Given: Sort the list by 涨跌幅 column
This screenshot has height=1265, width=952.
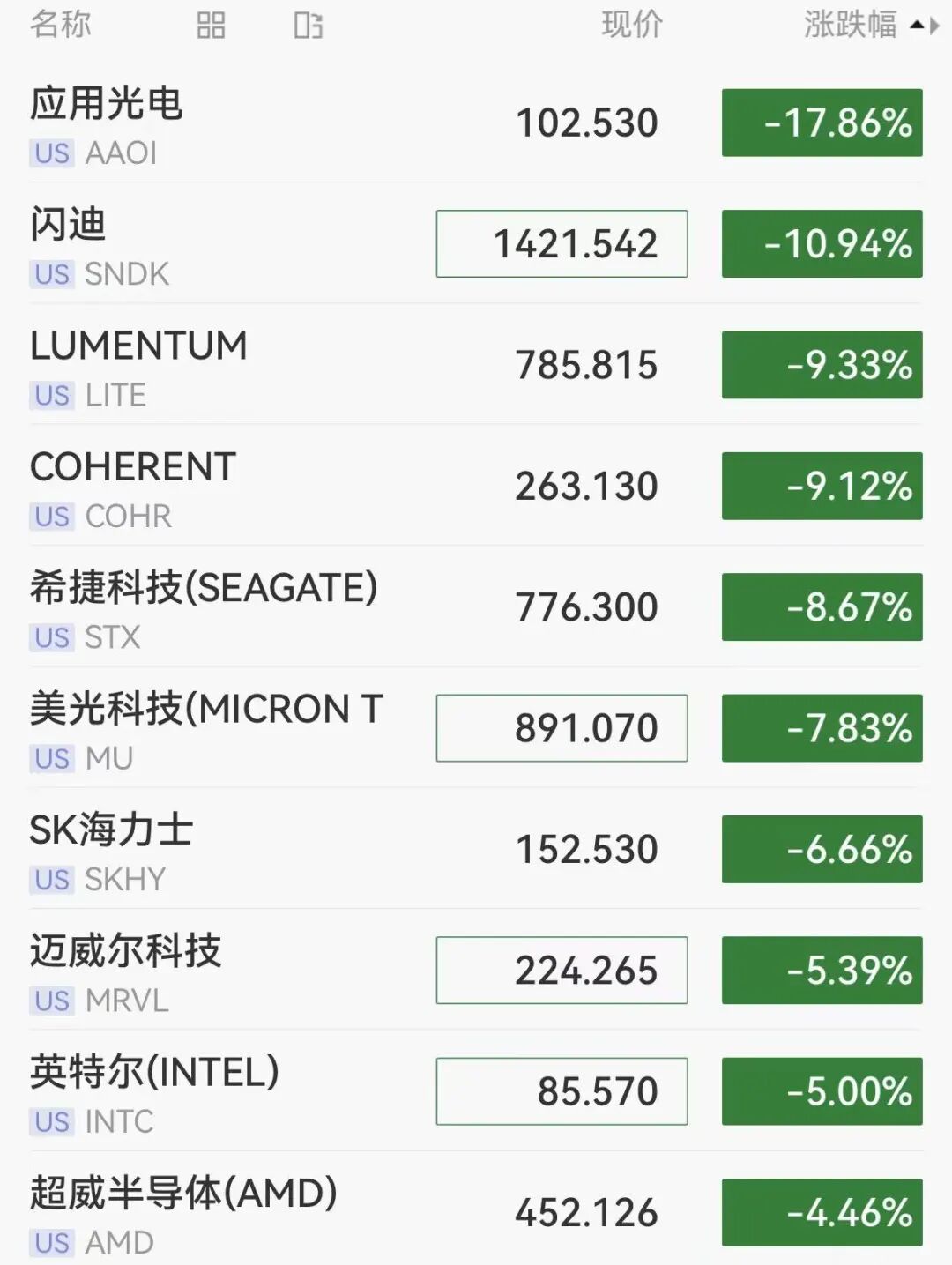Looking at the screenshot, I should coord(870,25).
